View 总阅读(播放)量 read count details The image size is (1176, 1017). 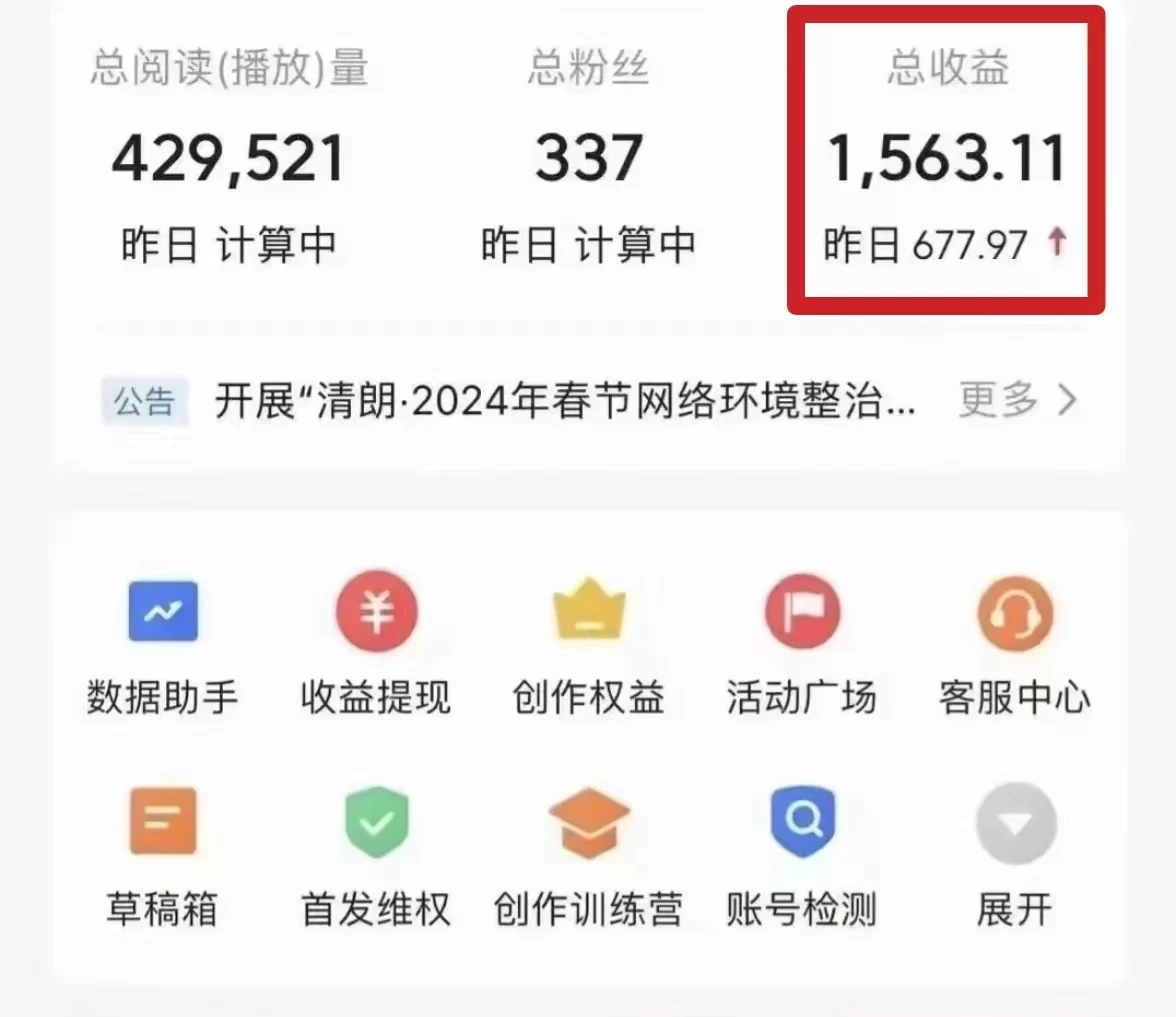click(x=229, y=160)
